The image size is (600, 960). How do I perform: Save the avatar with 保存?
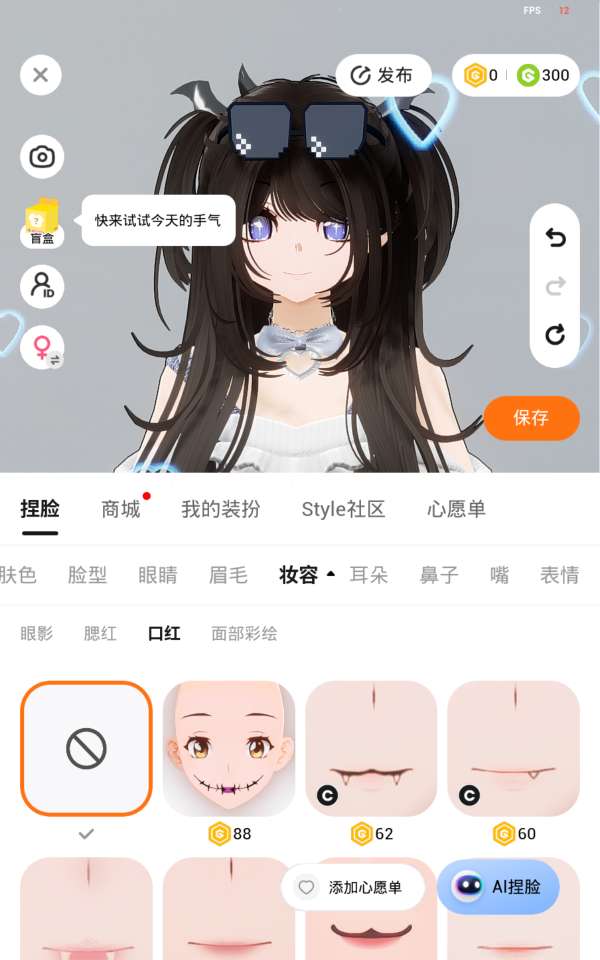531,418
